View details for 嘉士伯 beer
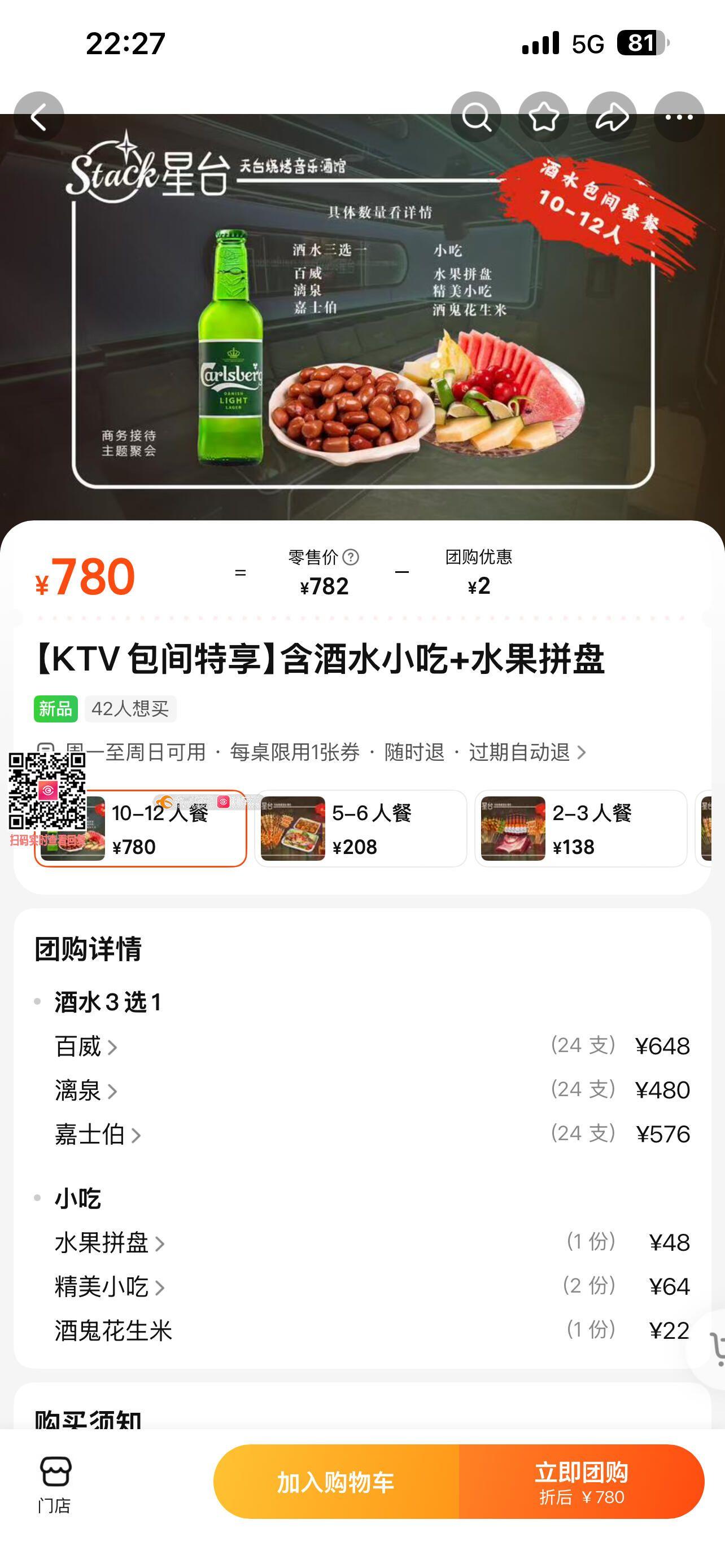Screen dimensions: 725x1568 point(97,1135)
